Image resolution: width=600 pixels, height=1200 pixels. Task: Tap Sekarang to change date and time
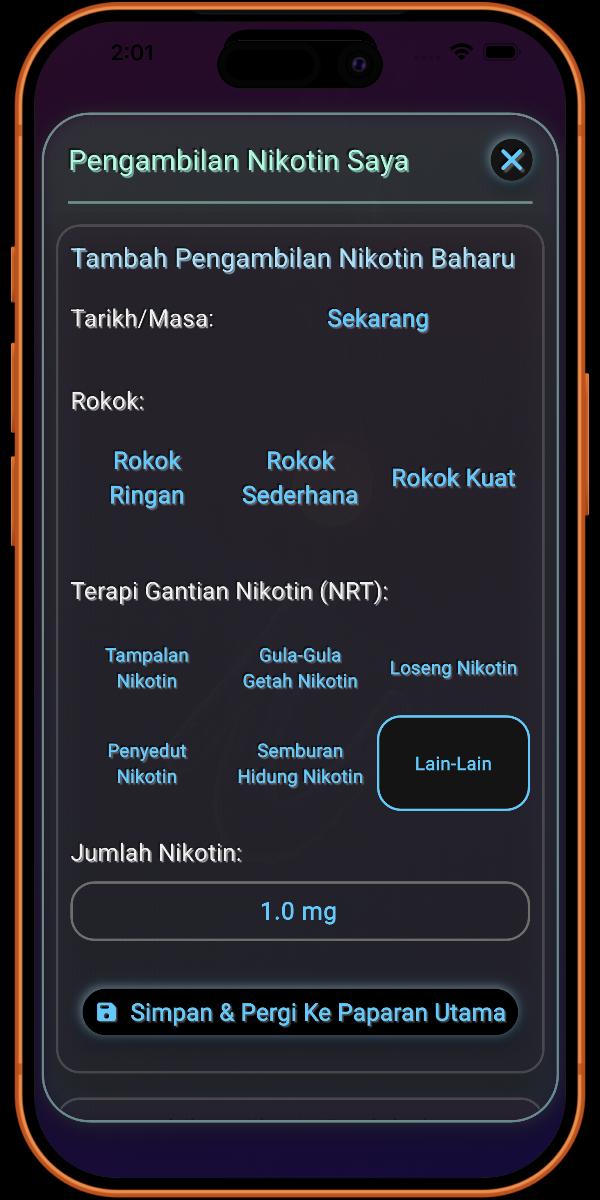(x=378, y=319)
